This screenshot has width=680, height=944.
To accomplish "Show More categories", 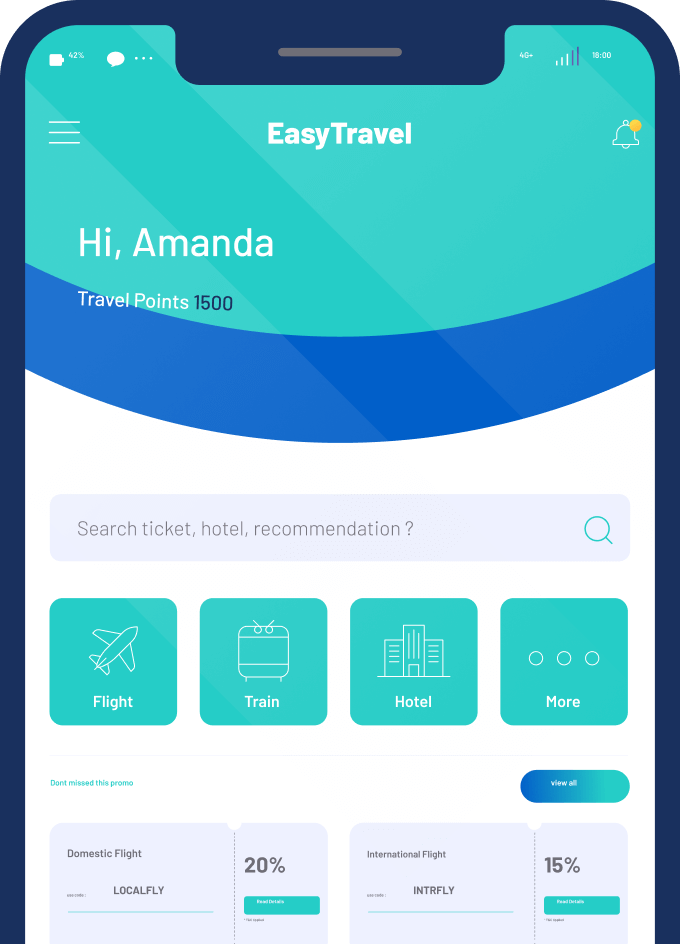I will 563,661.
